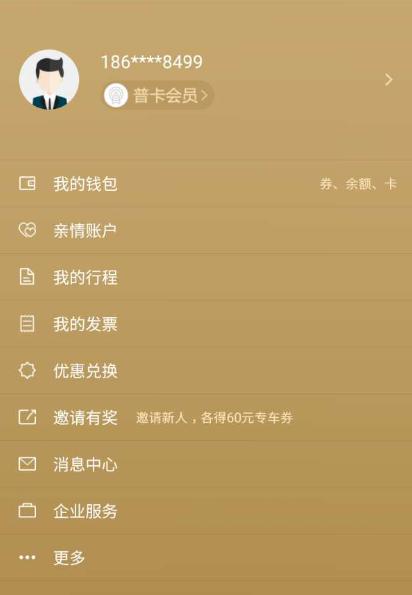Select 更多 for more options

tap(206, 557)
